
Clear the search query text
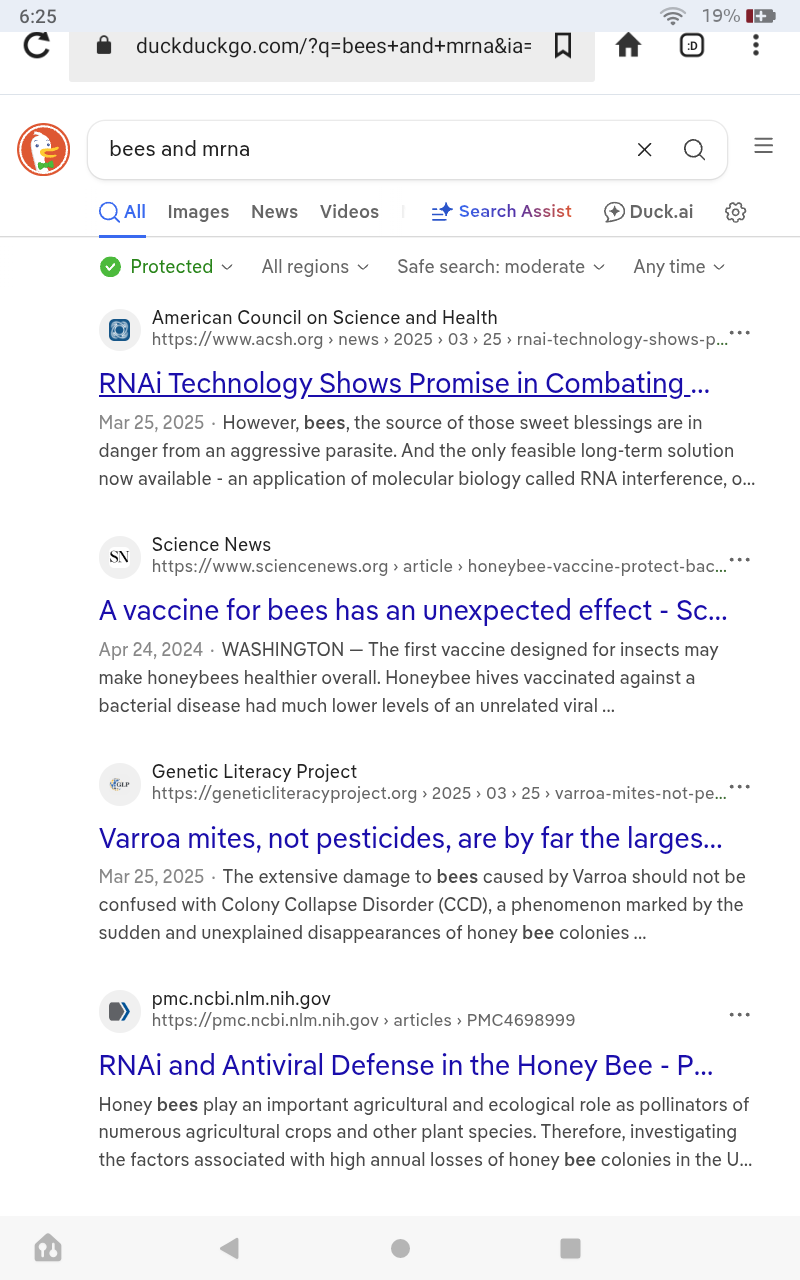pyautogui.click(x=644, y=150)
